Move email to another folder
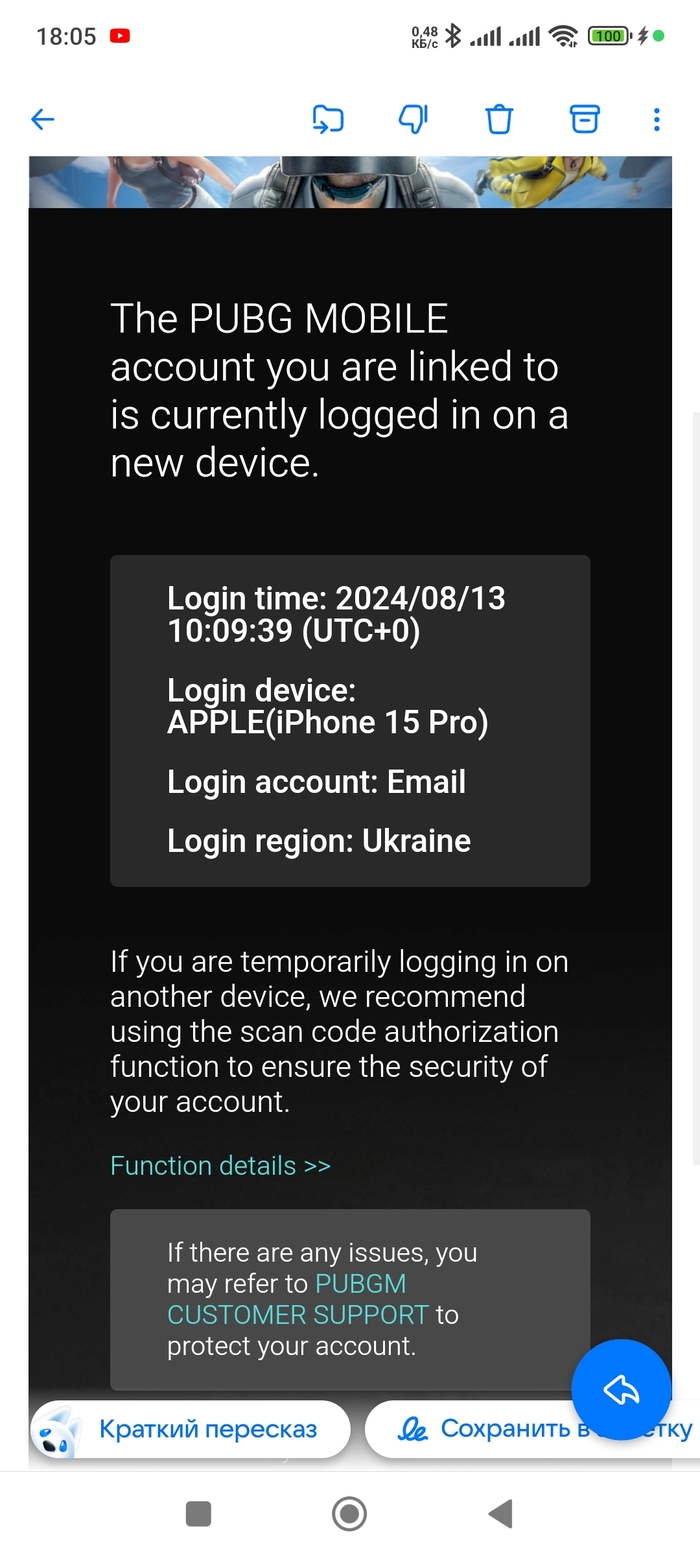Viewport: 700px width, 1556px height. tap(327, 120)
